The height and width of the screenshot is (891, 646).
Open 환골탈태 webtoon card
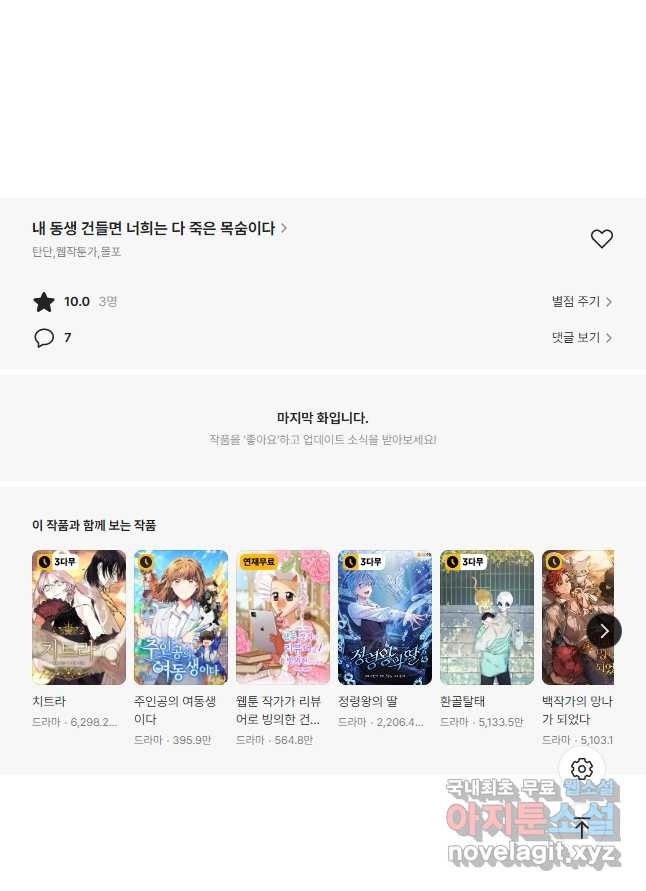[x=487, y=617]
